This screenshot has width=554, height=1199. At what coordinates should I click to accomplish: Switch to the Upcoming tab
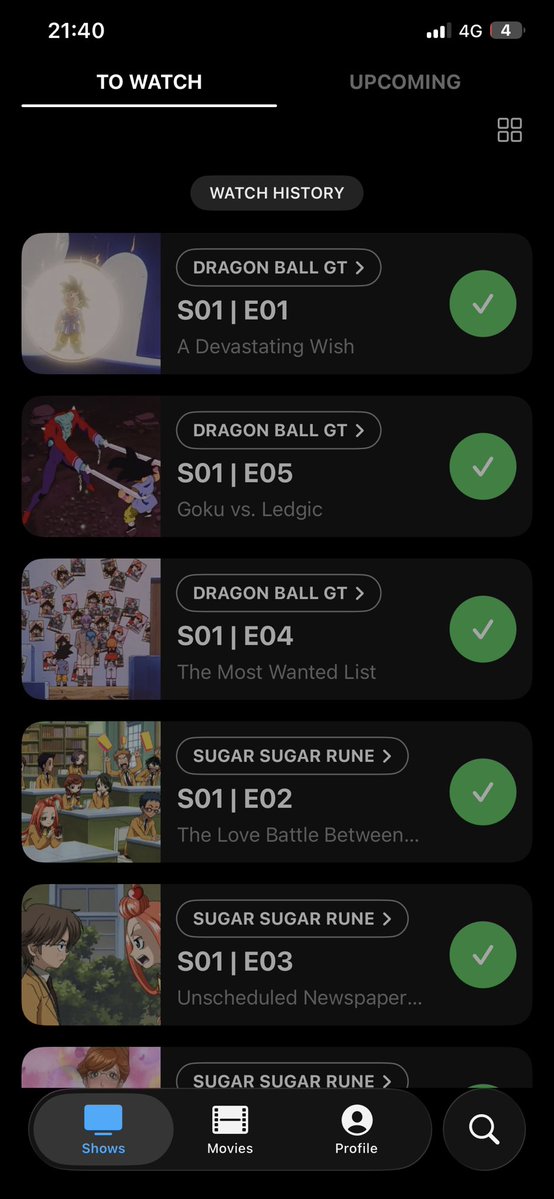(405, 82)
